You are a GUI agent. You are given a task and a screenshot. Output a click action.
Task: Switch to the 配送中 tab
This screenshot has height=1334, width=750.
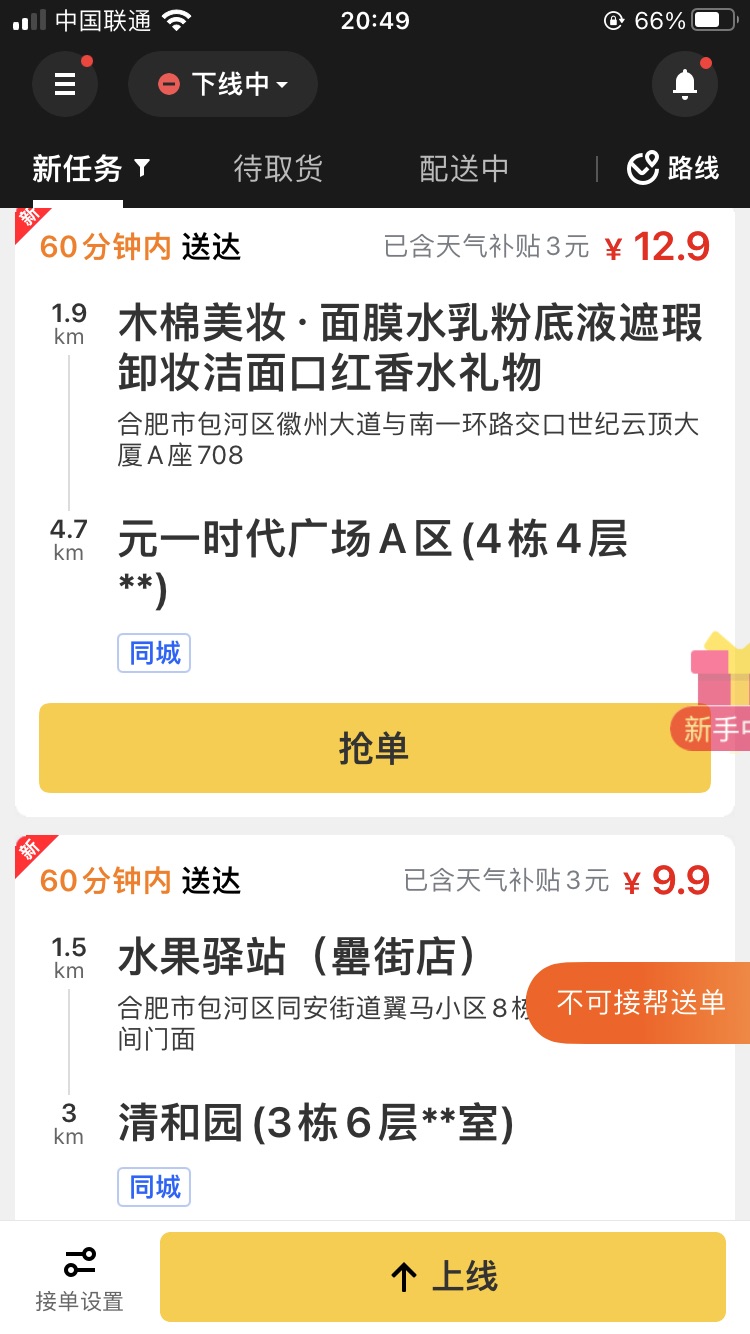click(x=464, y=169)
